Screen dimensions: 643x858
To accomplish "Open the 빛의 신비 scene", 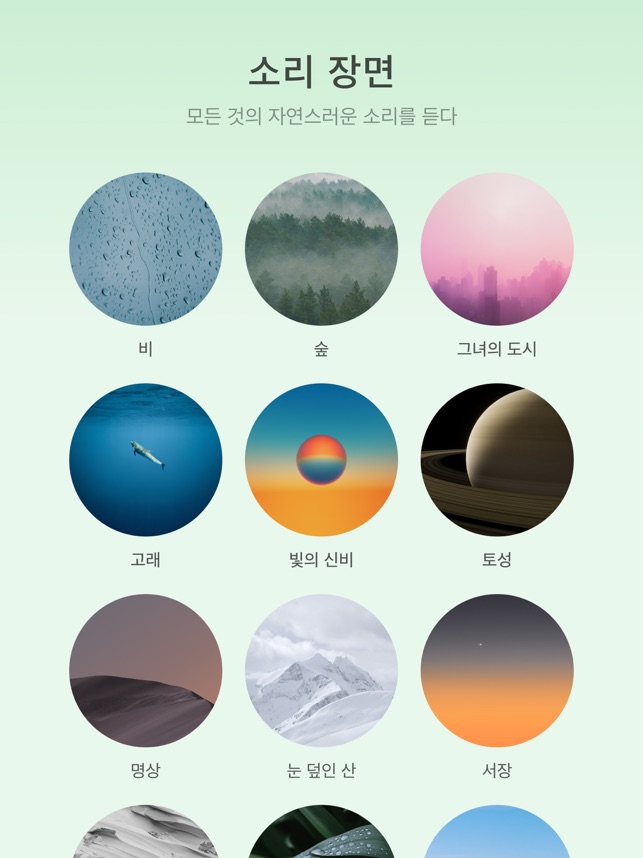I will (321, 460).
